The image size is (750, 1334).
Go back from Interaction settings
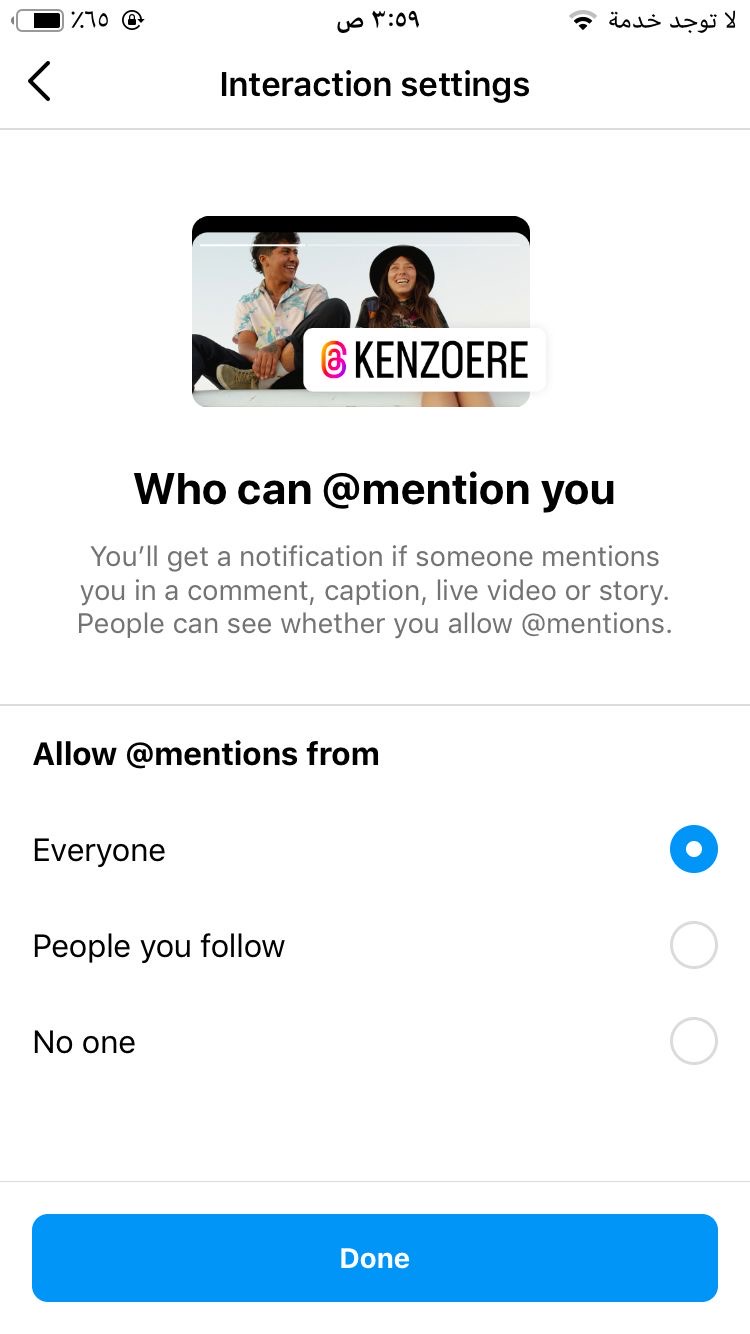point(39,82)
